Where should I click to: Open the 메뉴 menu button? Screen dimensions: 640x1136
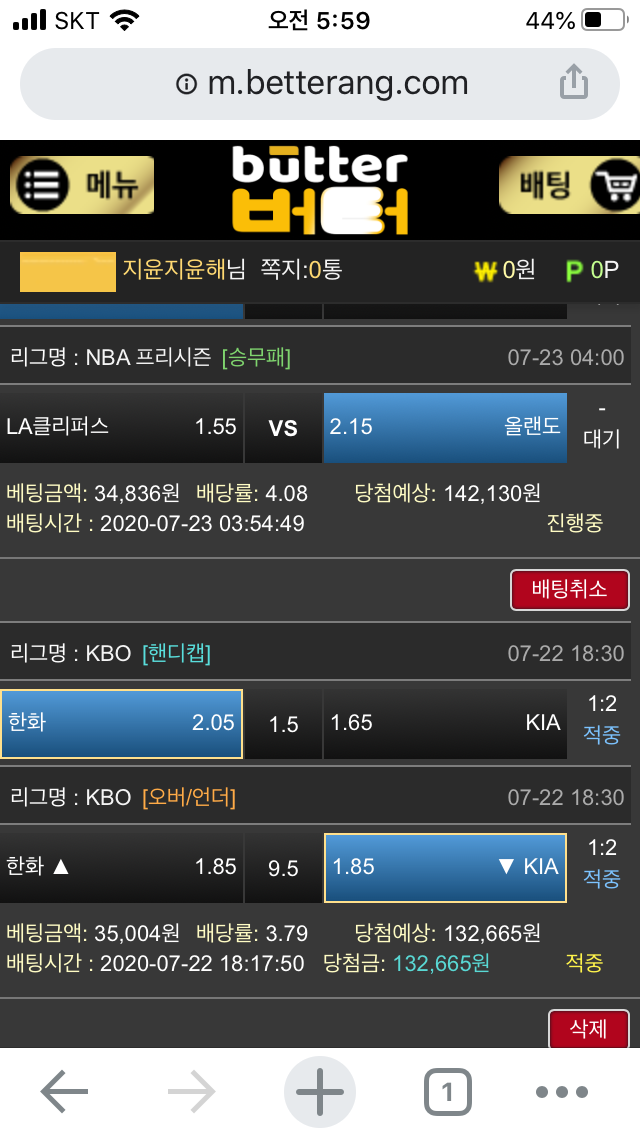pyautogui.click(x=82, y=185)
